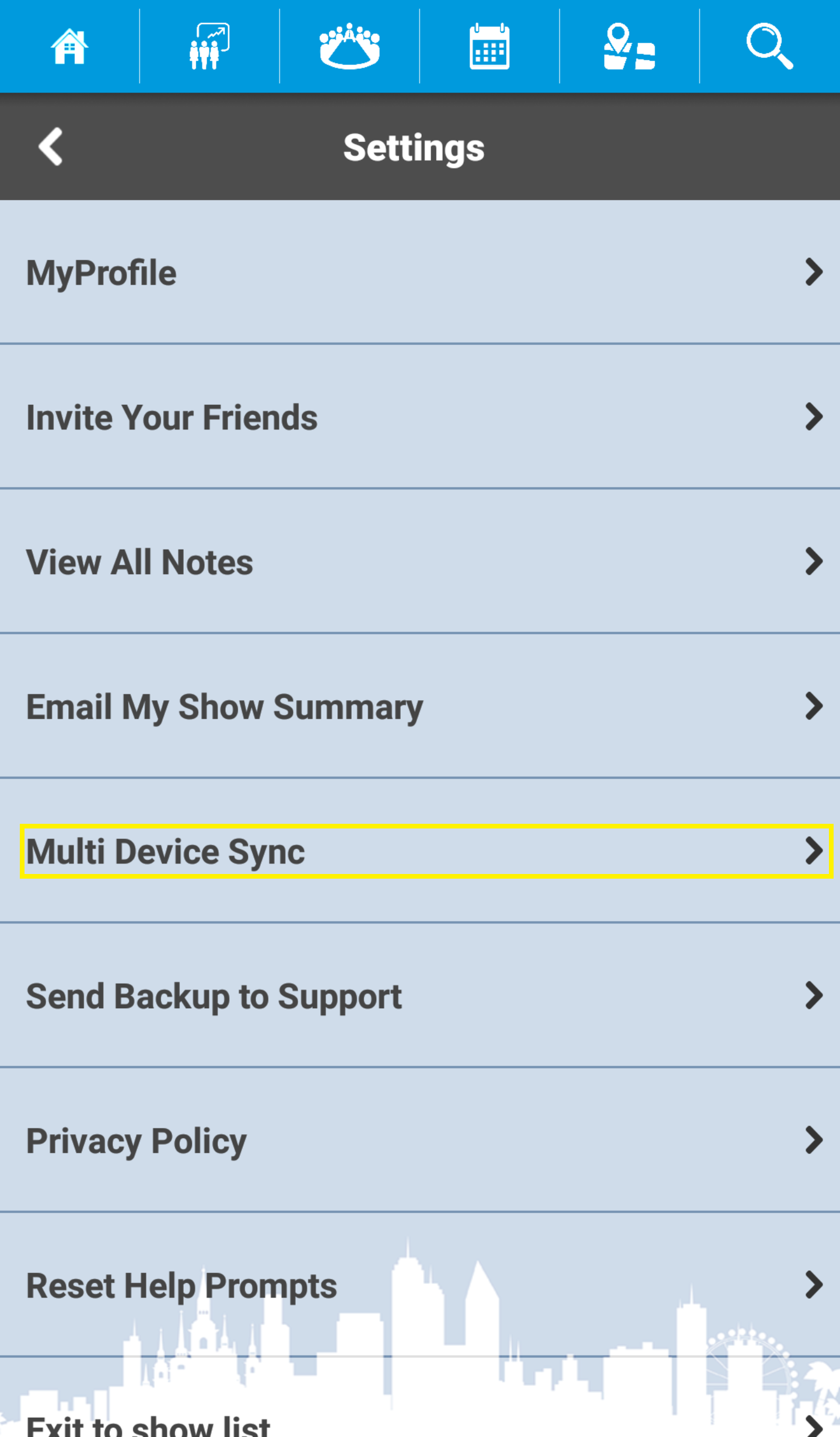The width and height of the screenshot is (840, 1437).
Task: Tap Reset Help Prompts
Action: 420,1285
